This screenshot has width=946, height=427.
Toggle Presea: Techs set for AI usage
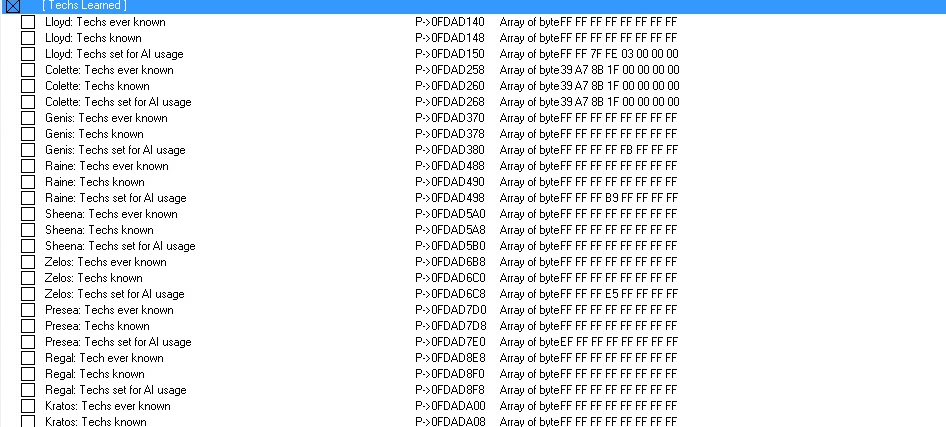tap(28, 342)
